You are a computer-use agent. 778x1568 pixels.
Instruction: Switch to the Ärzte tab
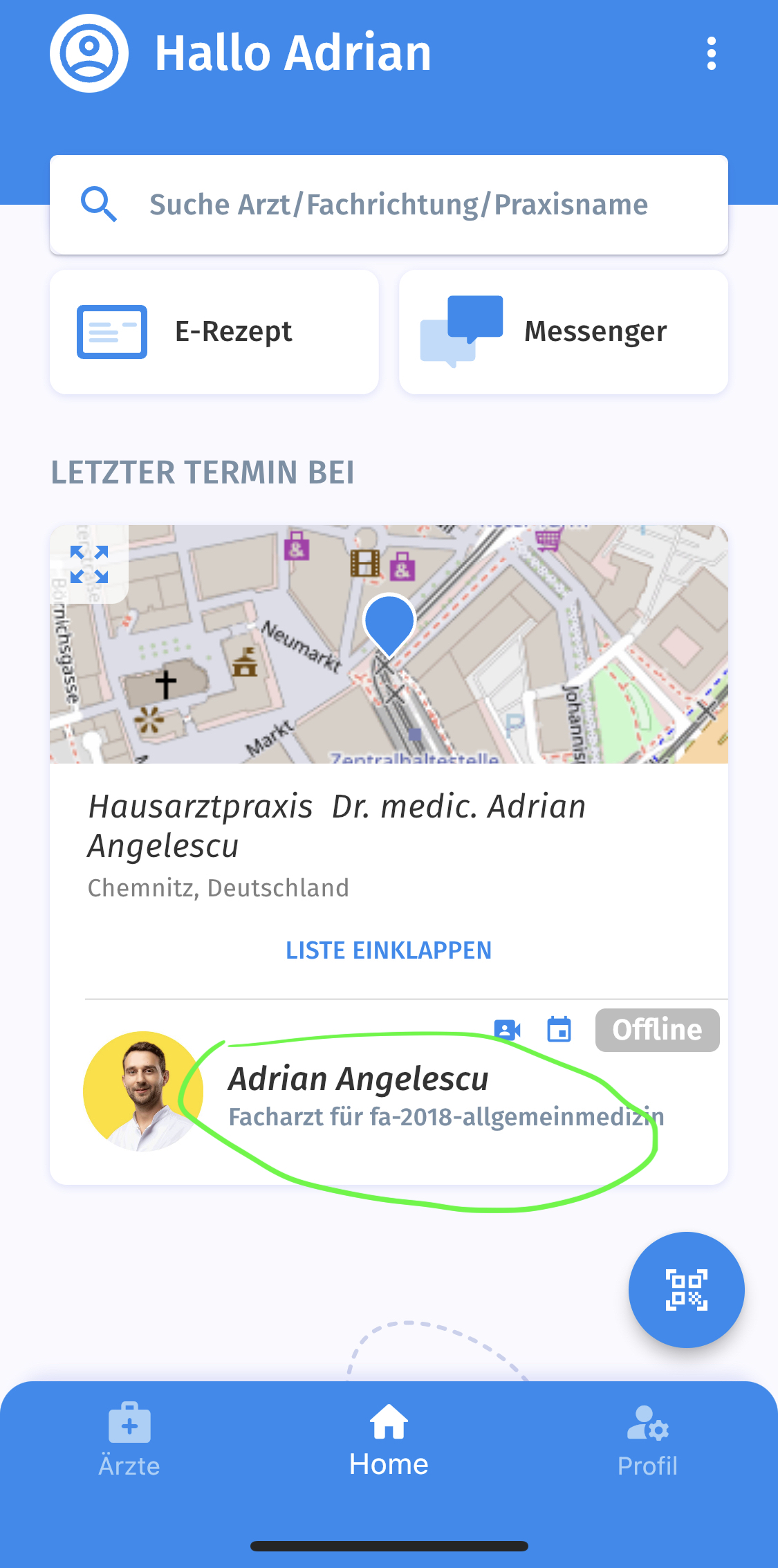pyautogui.click(x=129, y=1440)
